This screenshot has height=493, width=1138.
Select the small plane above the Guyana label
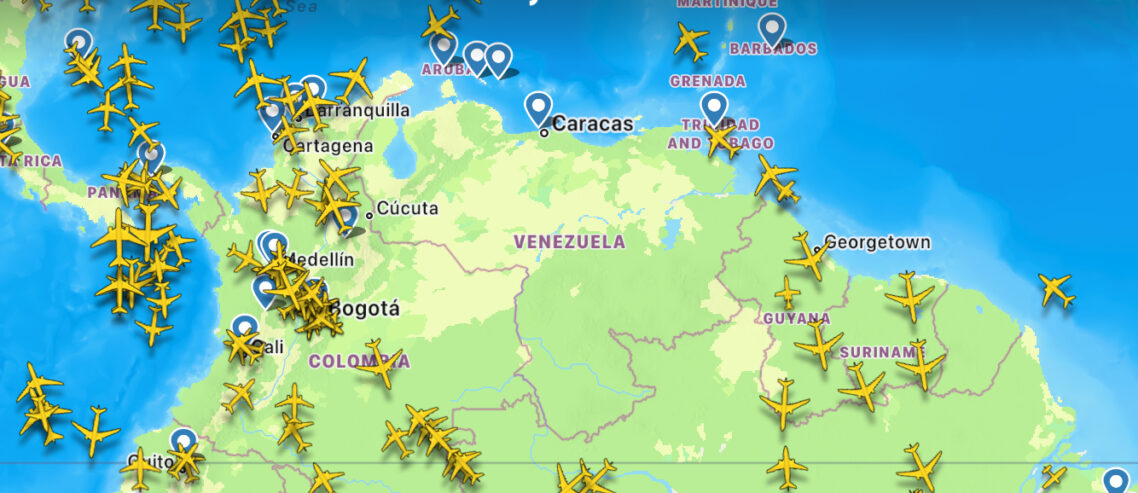[788, 292]
